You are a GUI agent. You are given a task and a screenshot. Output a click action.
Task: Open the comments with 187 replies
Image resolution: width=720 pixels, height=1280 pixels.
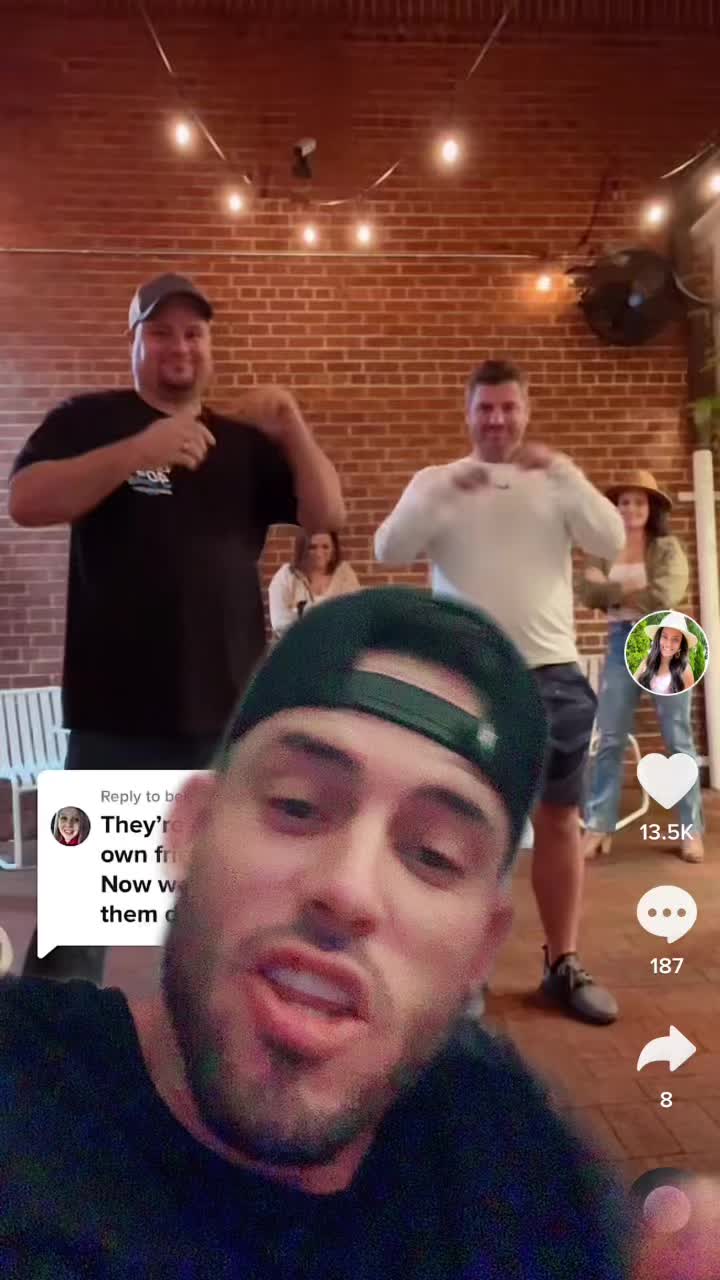tap(667, 913)
